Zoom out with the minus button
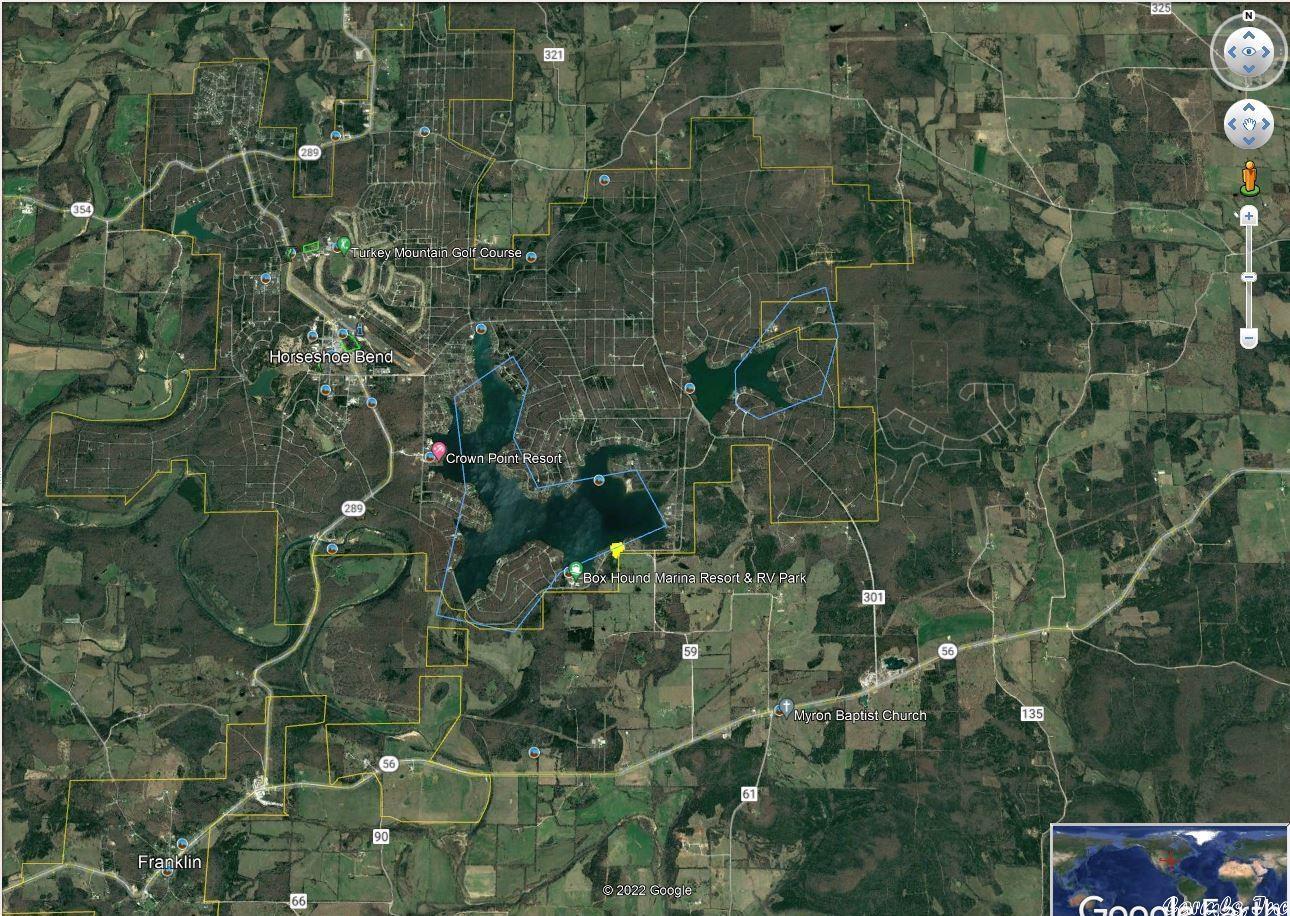This screenshot has height=916, width=1290. 1248,338
